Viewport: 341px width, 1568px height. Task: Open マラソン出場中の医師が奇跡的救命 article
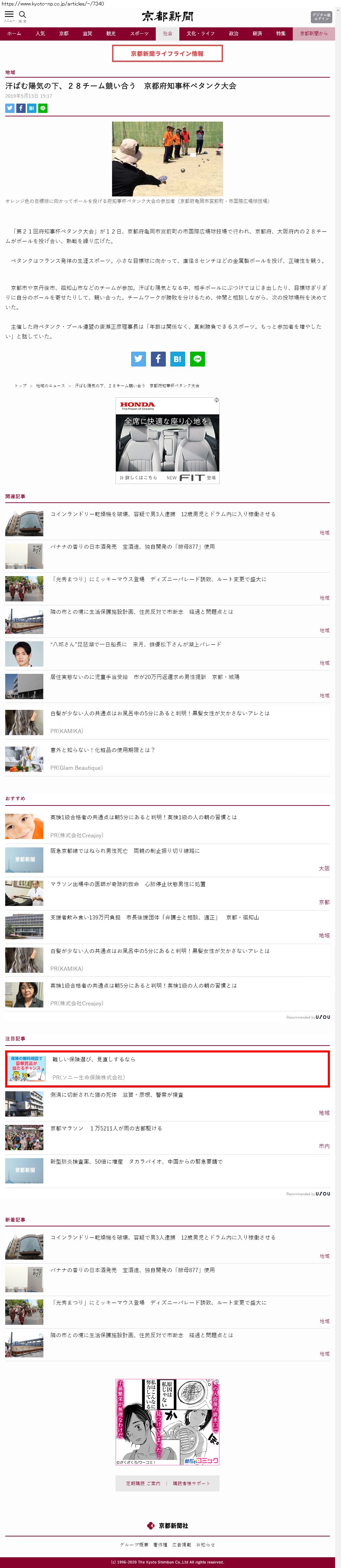click(128, 884)
